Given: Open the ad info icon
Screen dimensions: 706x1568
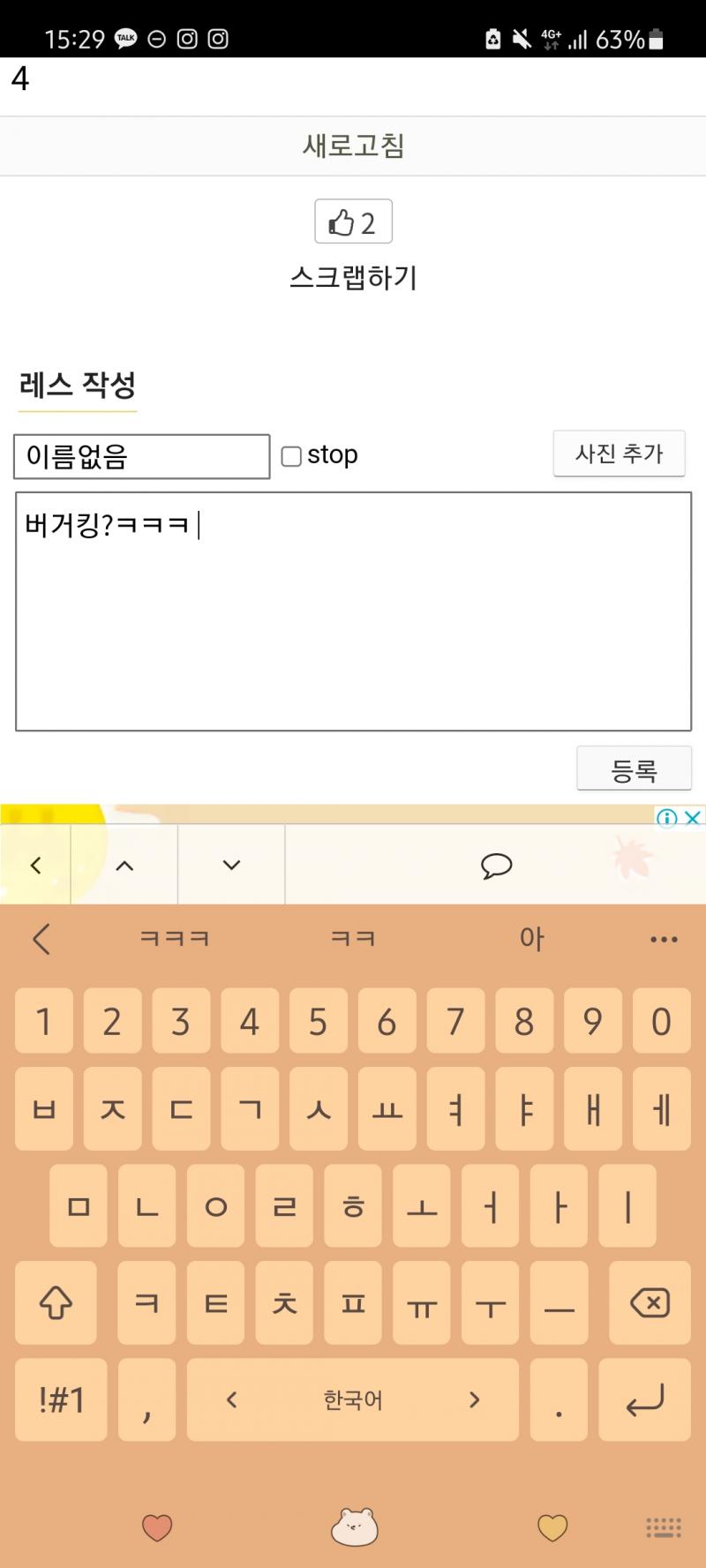Looking at the screenshot, I should pyautogui.click(x=667, y=817).
